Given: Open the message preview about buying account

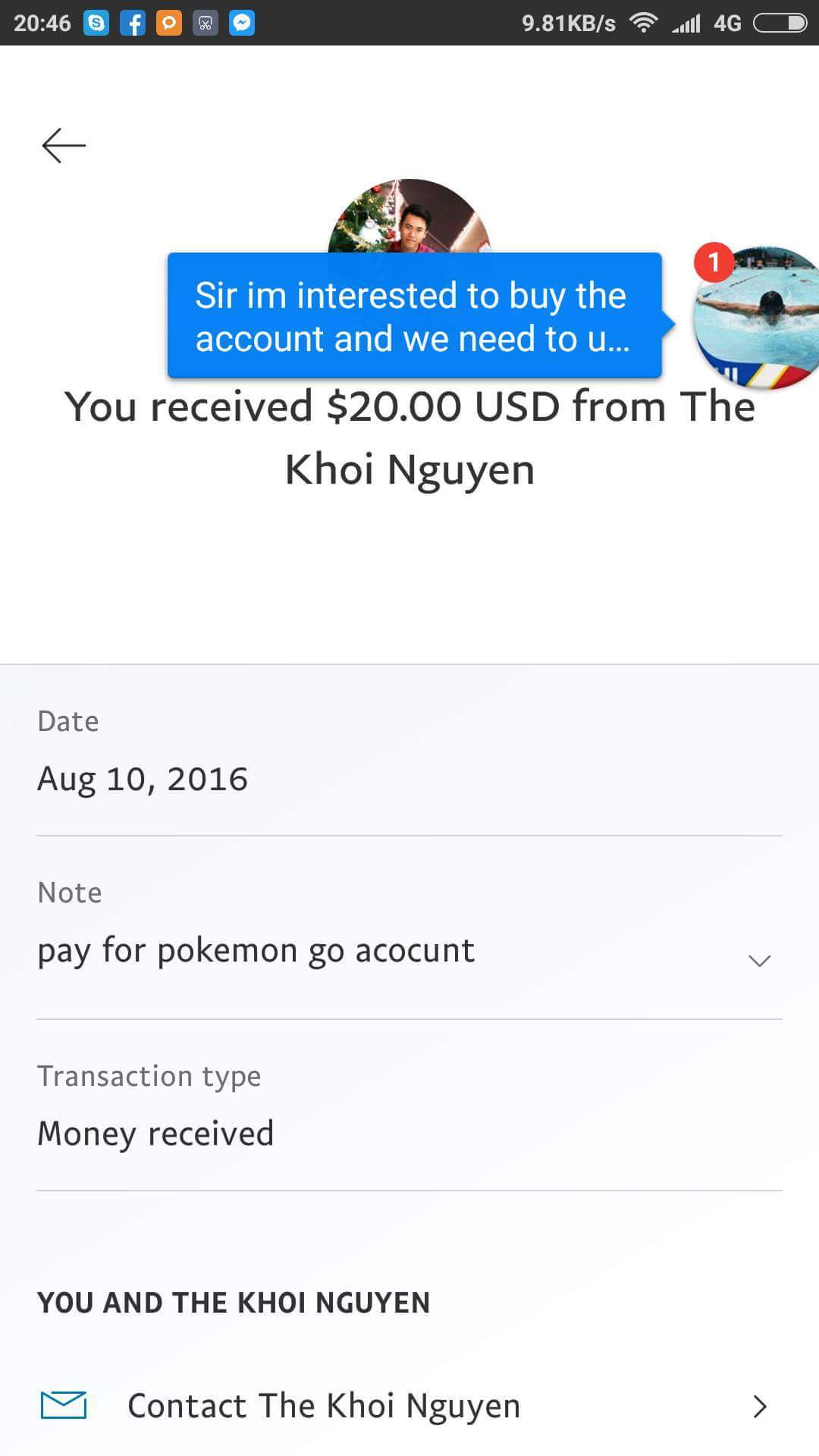Looking at the screenshot, I should point(415,316).
